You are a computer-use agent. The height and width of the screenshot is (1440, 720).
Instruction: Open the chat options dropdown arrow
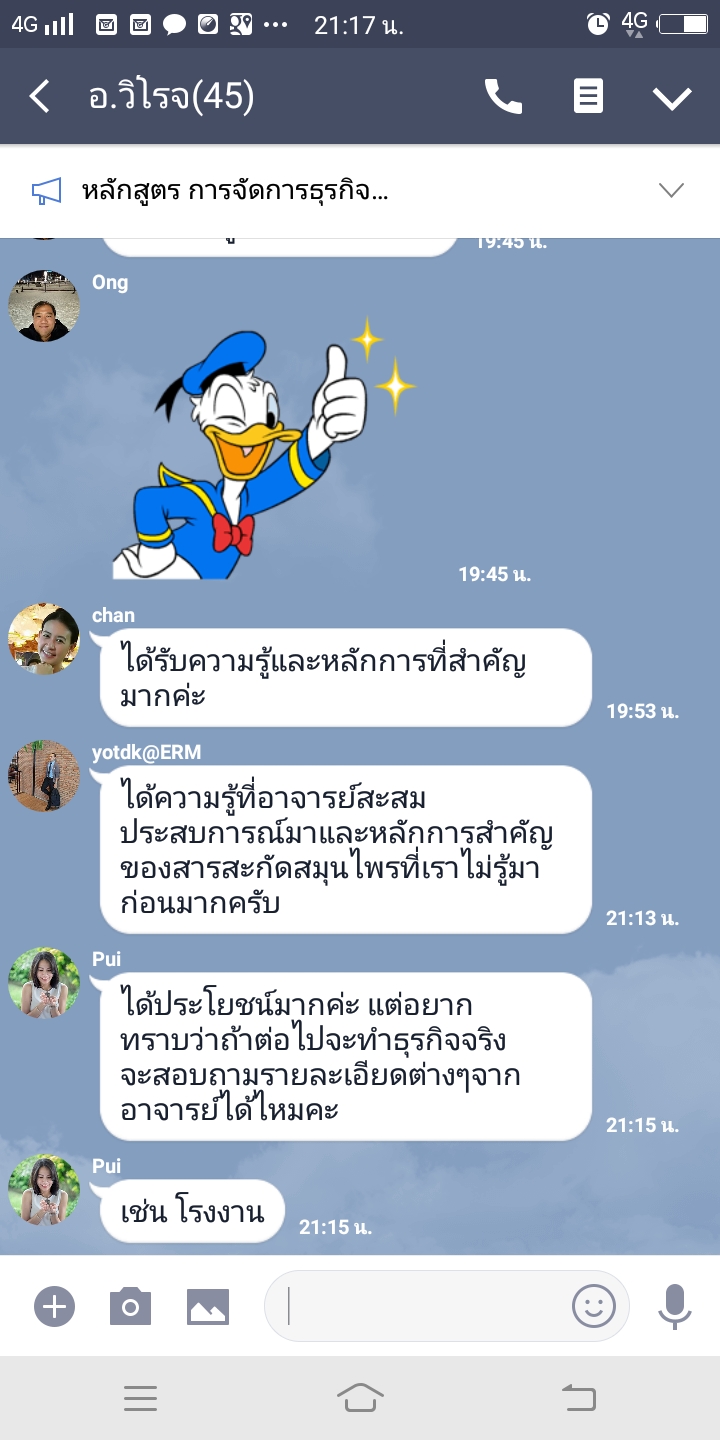(x=672, y=97)
